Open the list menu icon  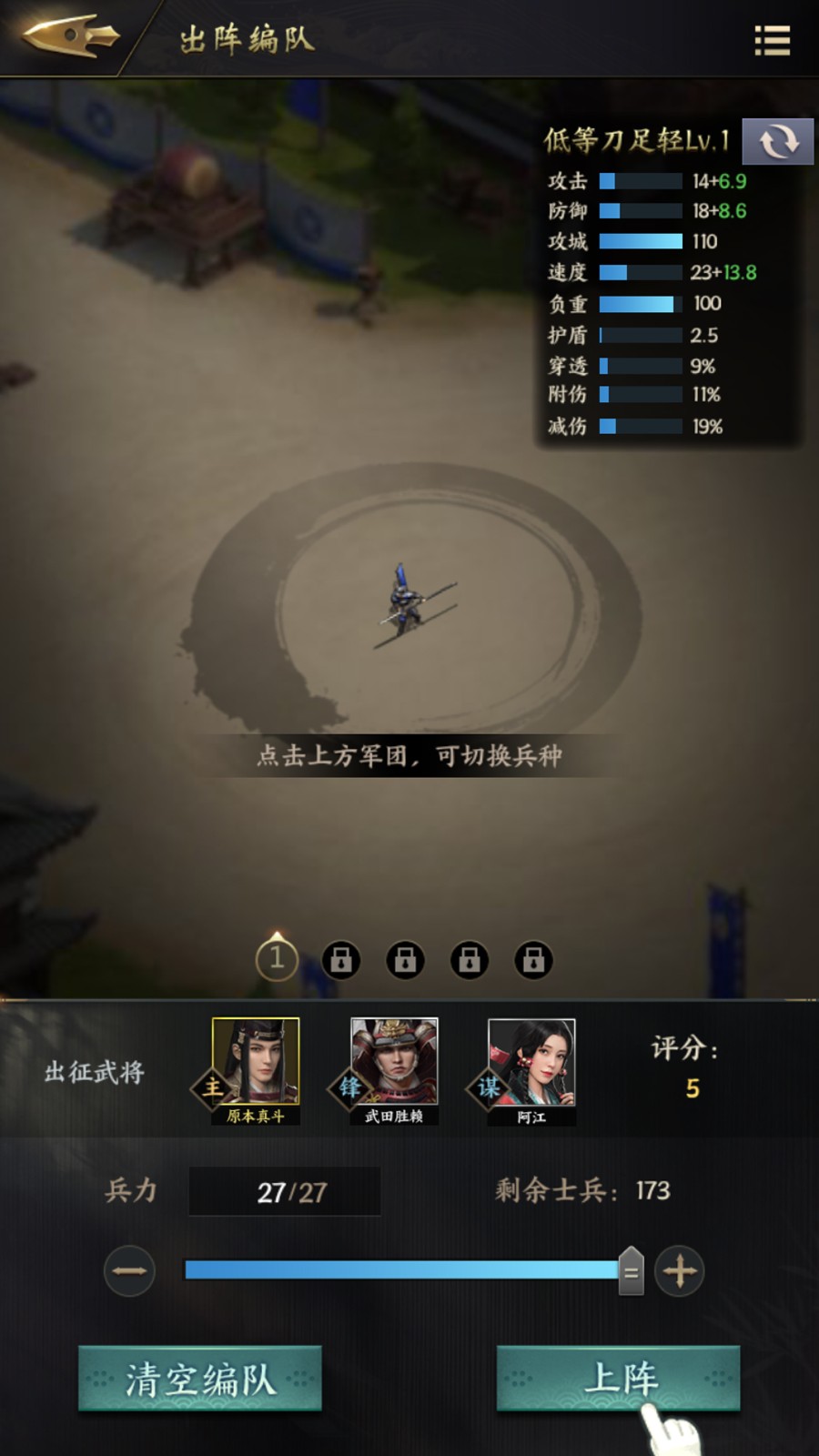coord(772,40)
